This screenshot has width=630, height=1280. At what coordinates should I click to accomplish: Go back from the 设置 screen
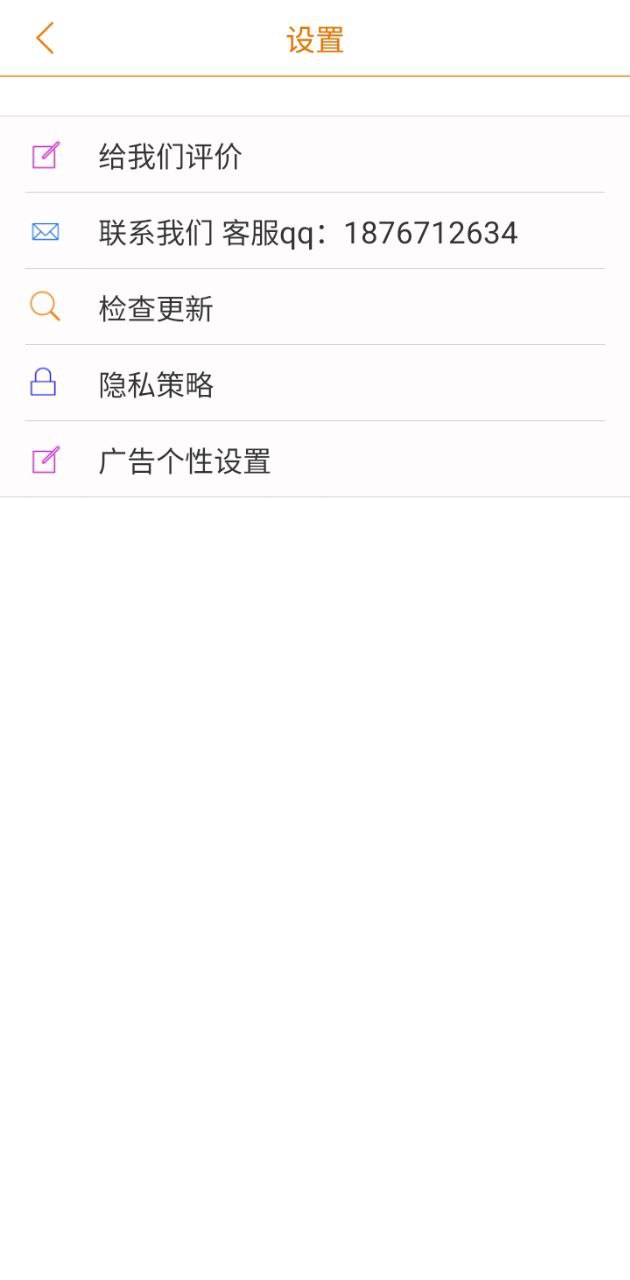pos(45,39)
